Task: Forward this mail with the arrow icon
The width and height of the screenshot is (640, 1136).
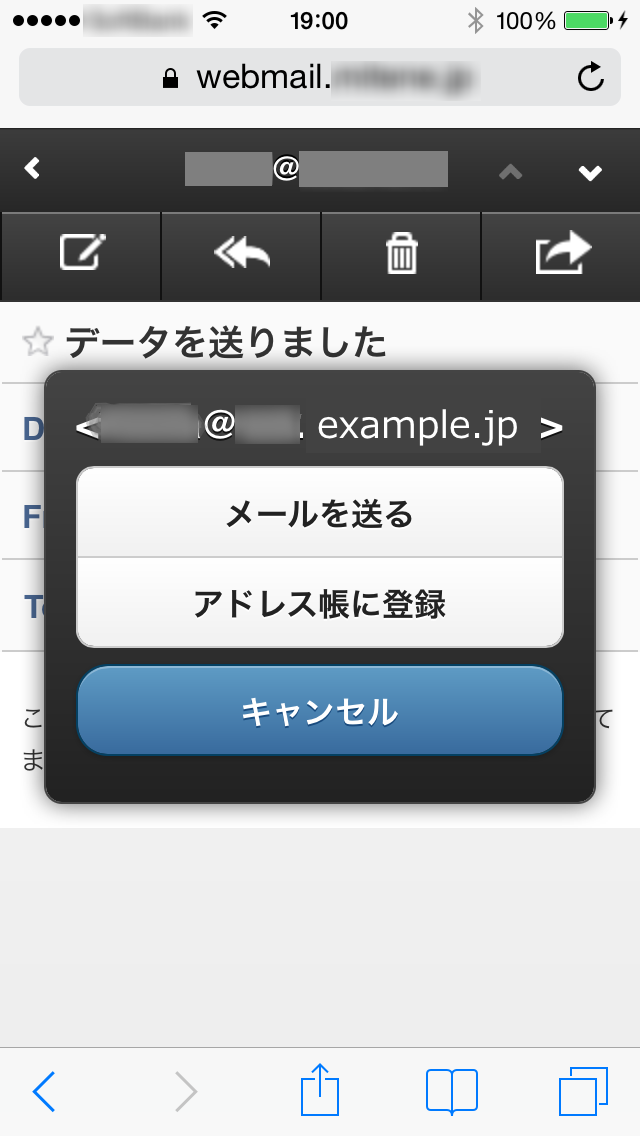Action: pyautogui.click(x=562, y=255)
